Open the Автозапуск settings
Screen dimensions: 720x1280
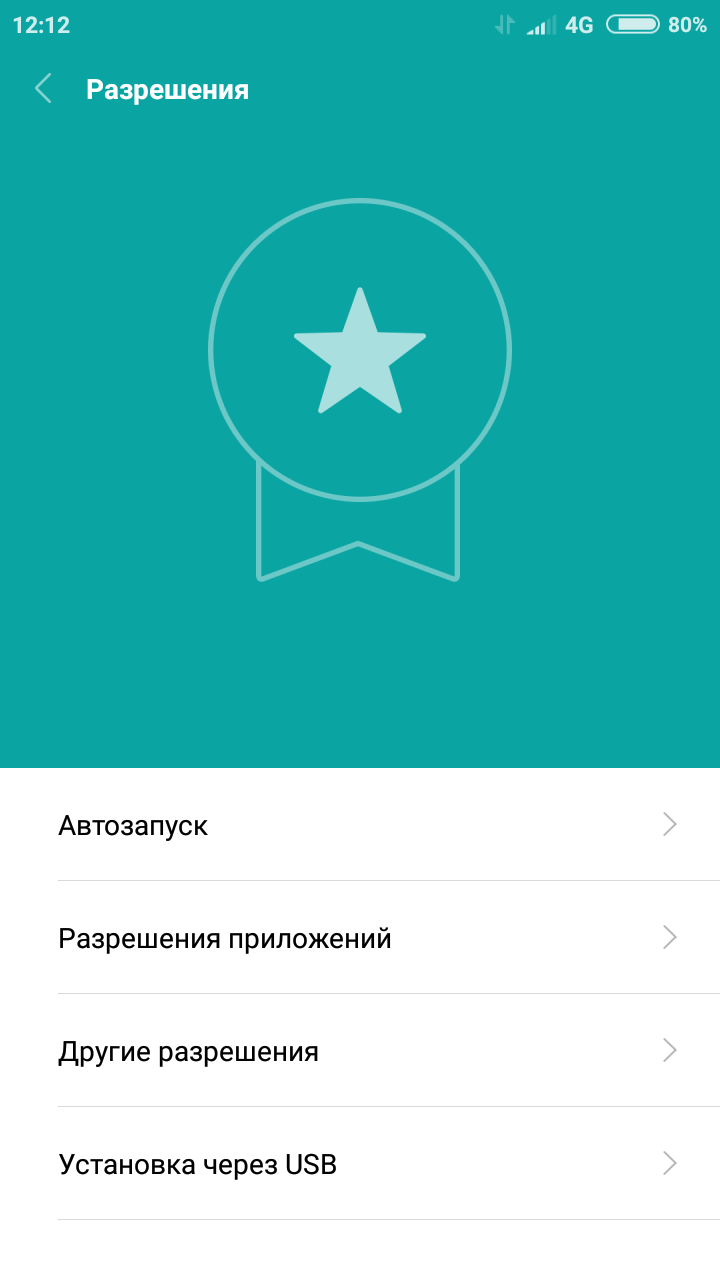[360, 825]
